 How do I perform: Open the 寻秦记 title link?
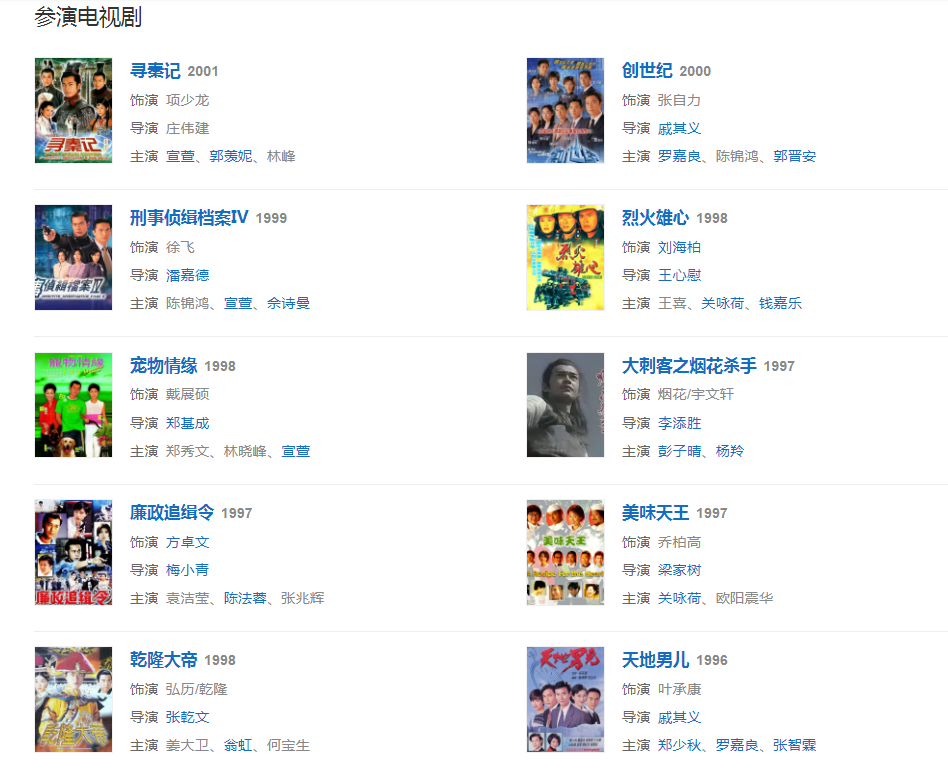point(155,71)
